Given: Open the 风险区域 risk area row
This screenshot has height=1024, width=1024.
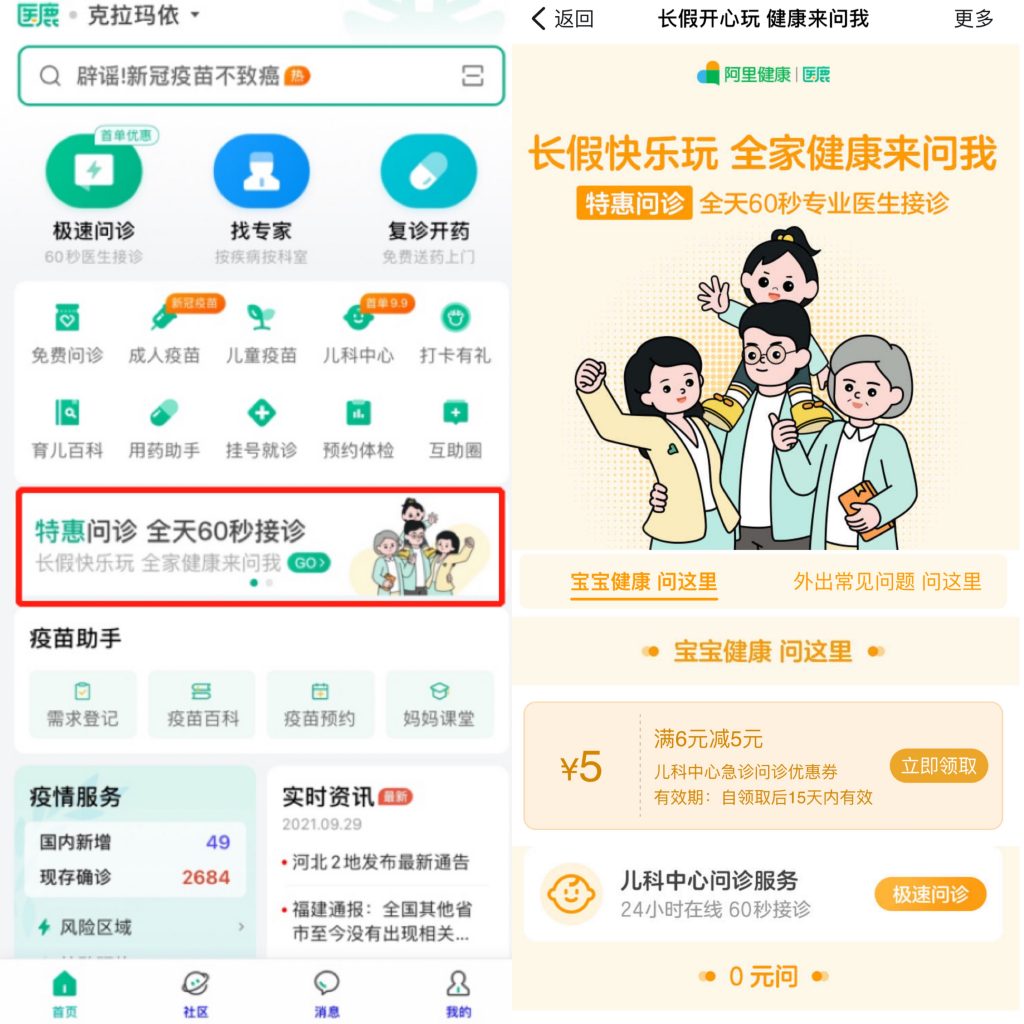Looking at the screenshot, I should pos(140,927).
